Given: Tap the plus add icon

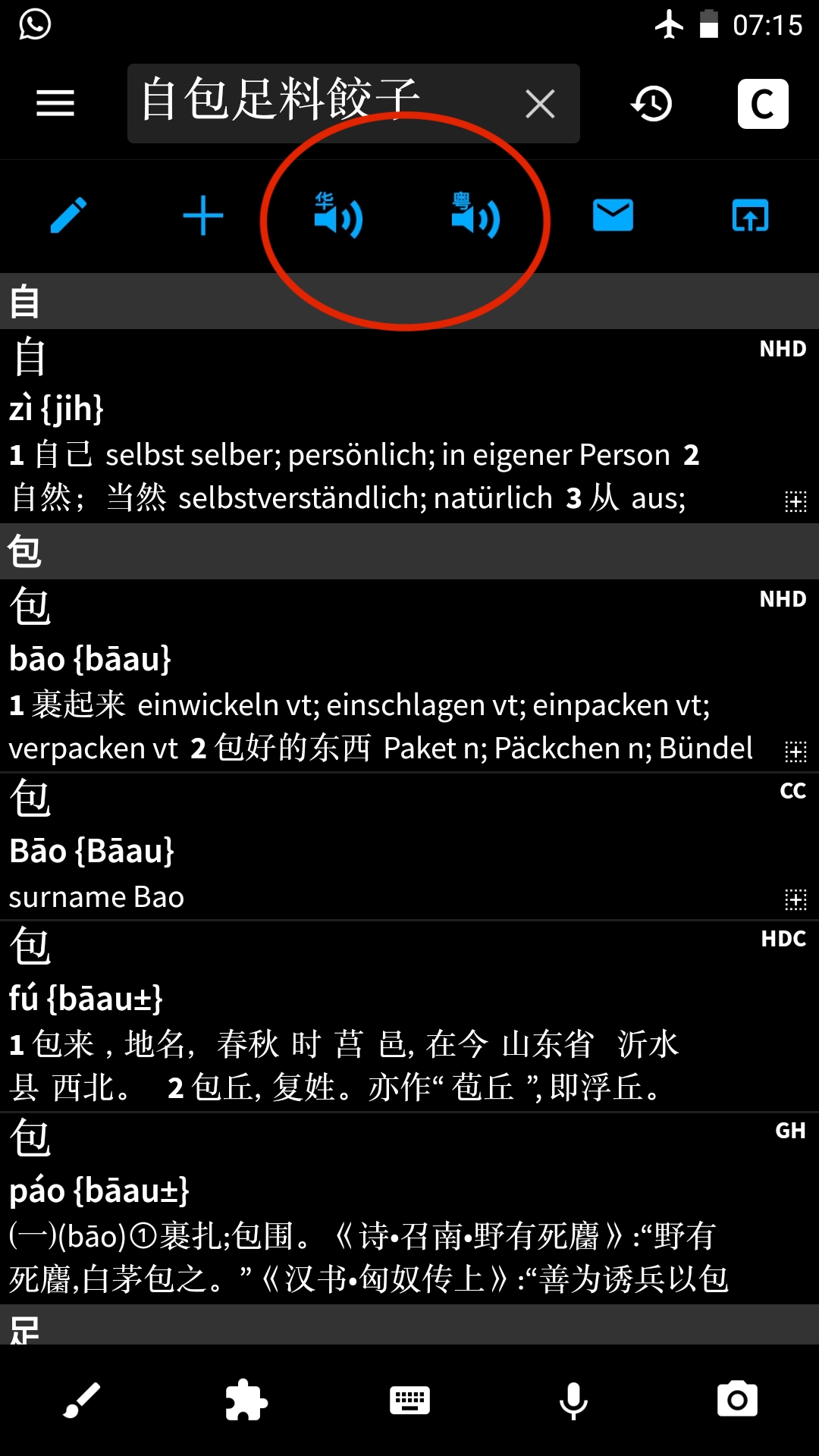Looking at the screenshot, I should (x=203, y=216).
